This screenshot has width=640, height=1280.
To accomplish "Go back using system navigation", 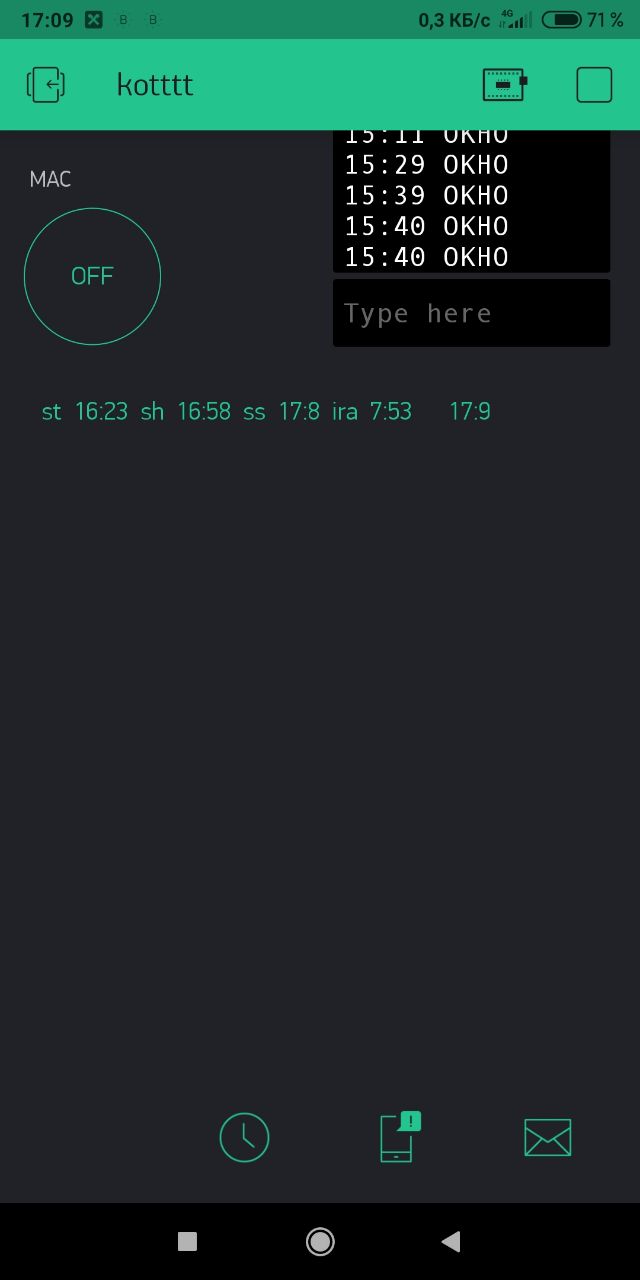I will click(x=451, y=1241).
